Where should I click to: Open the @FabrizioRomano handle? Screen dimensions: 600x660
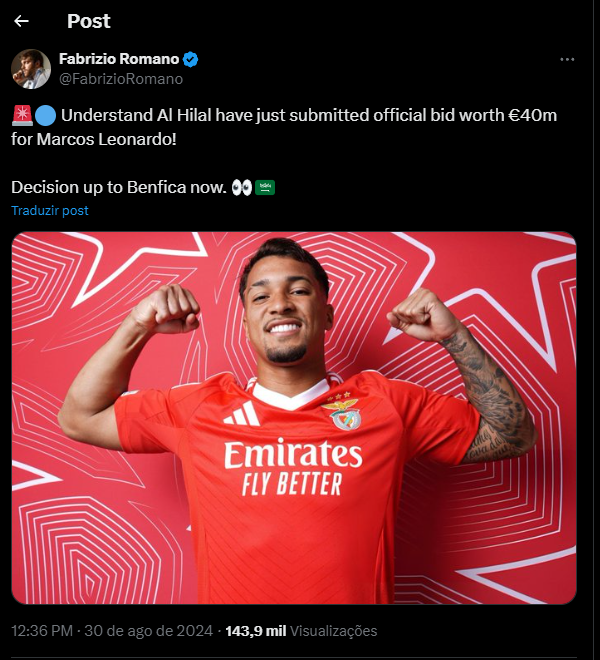(x=121, y=78)
